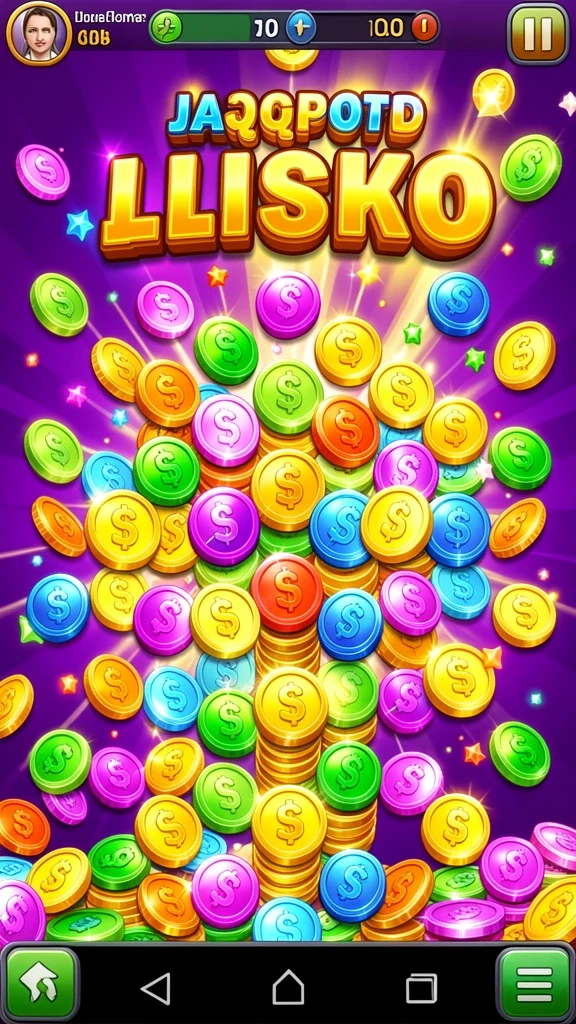Tap the blue plus button to add coins
Image resolution: width=576 pixels, height=1024 pixels.
click(x=301, y=28)
